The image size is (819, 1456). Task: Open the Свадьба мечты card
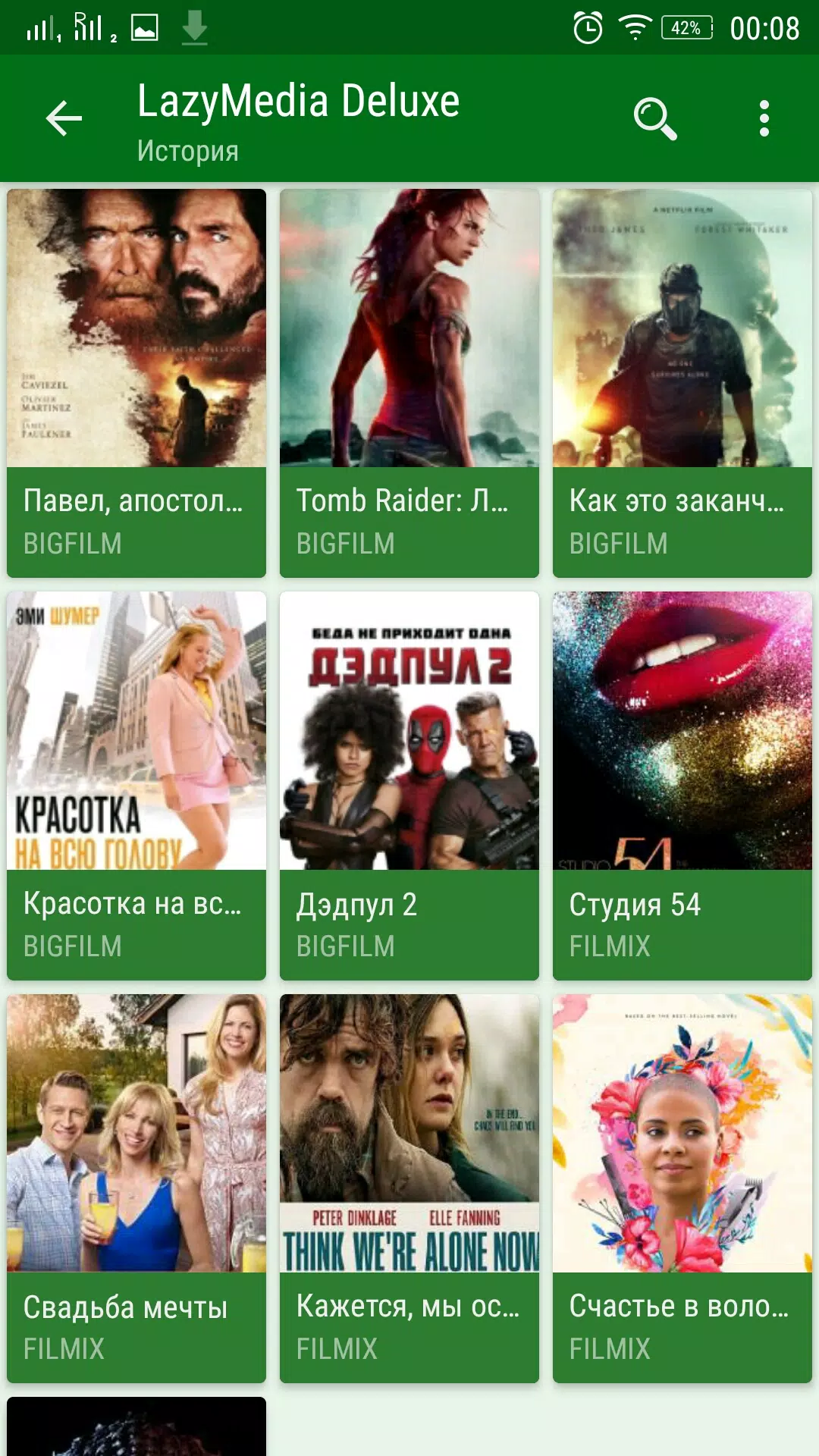(136, 1188)
